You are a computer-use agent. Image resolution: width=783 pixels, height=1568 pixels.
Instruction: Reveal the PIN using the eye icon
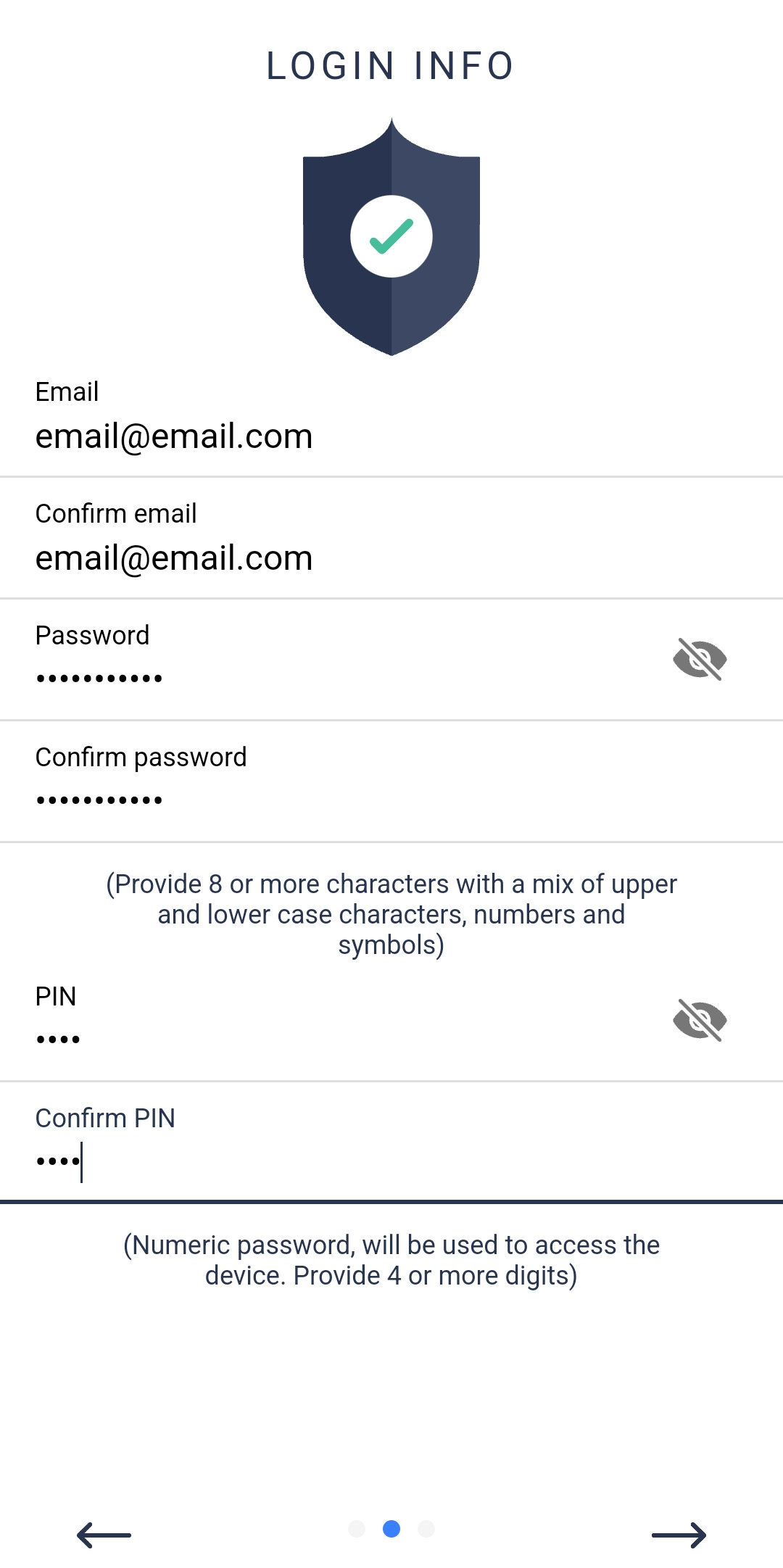[700, 1020]
